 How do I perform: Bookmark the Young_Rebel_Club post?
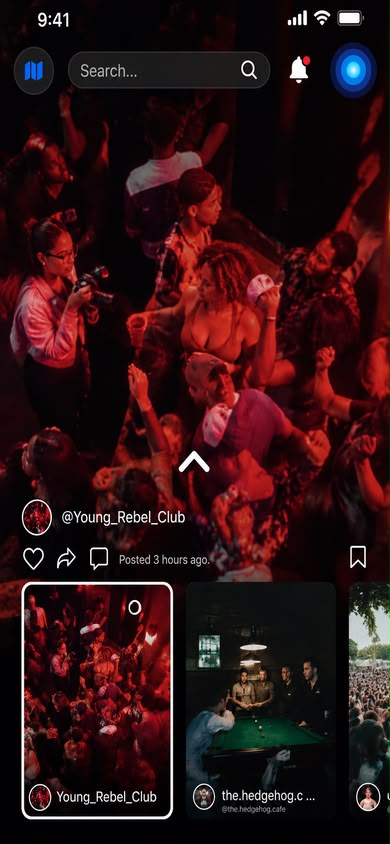358,557
